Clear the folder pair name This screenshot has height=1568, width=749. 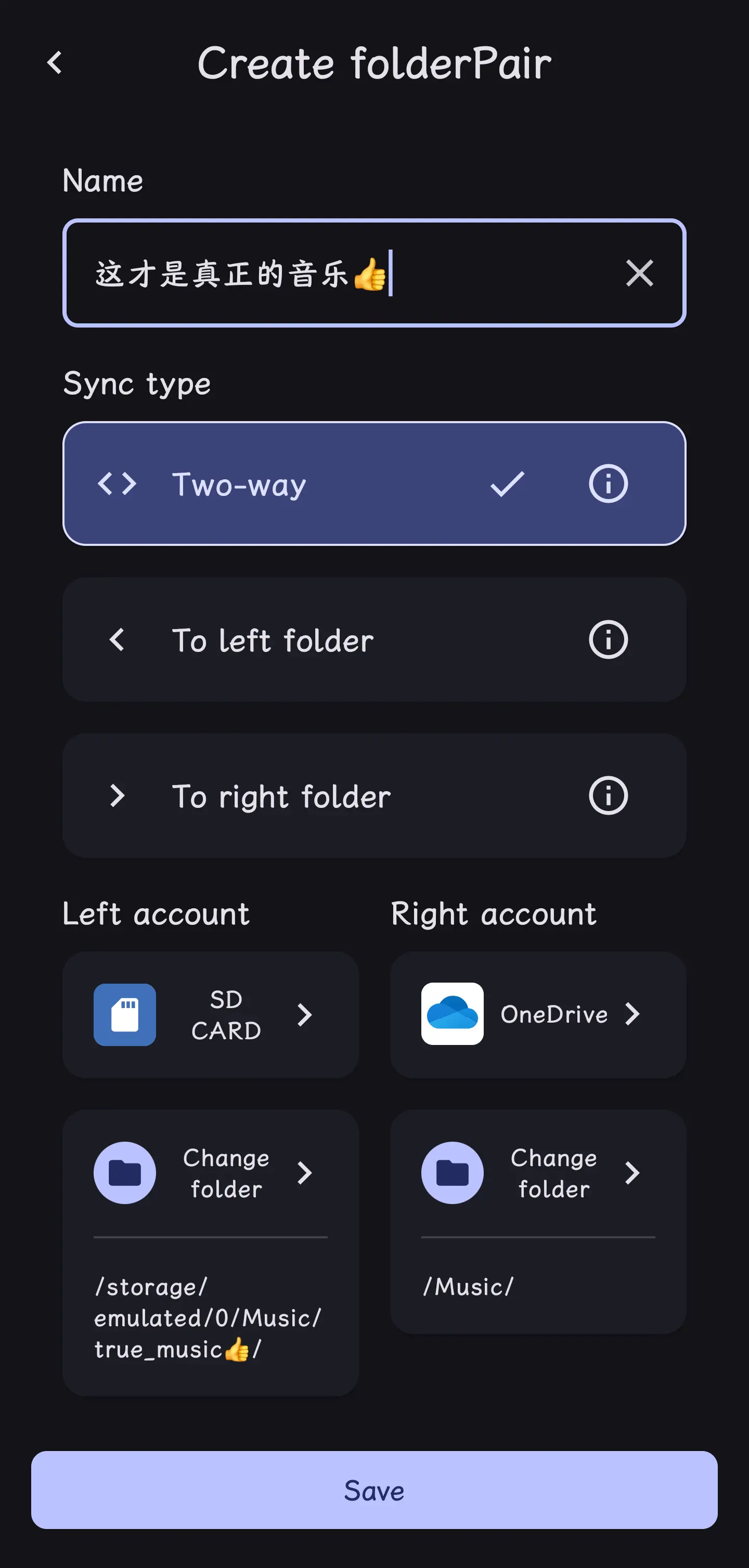pos(639,273)
